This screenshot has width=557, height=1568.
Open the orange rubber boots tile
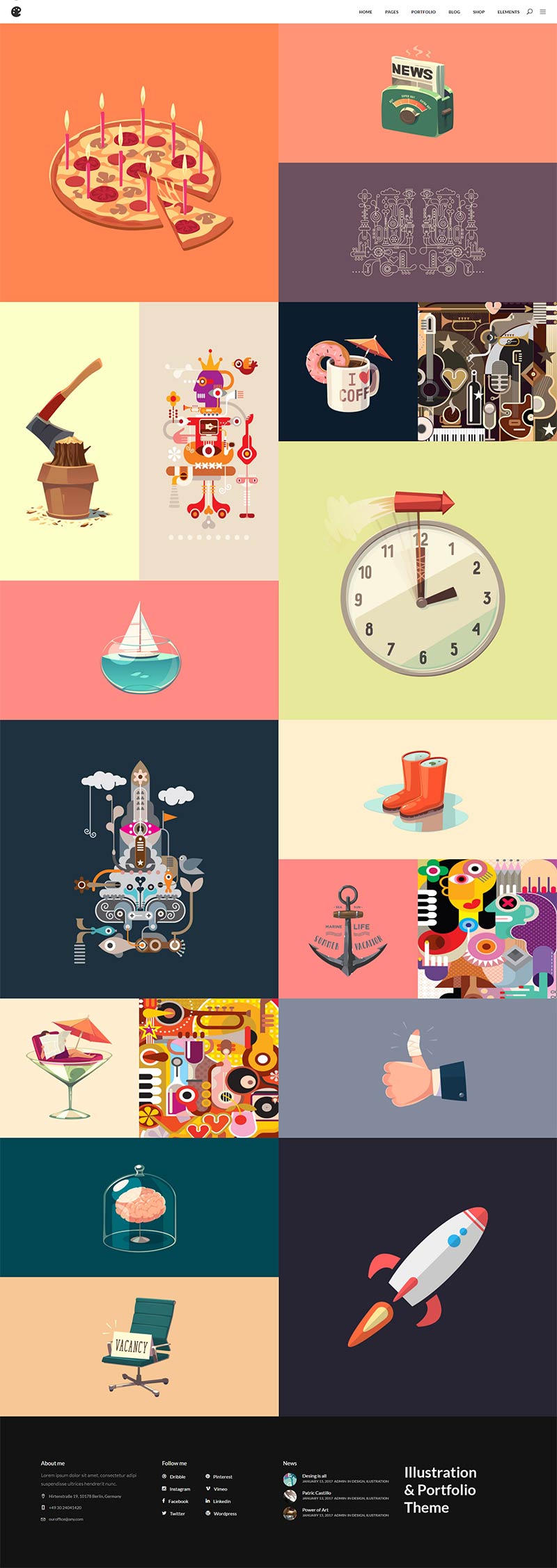(418, 789)
